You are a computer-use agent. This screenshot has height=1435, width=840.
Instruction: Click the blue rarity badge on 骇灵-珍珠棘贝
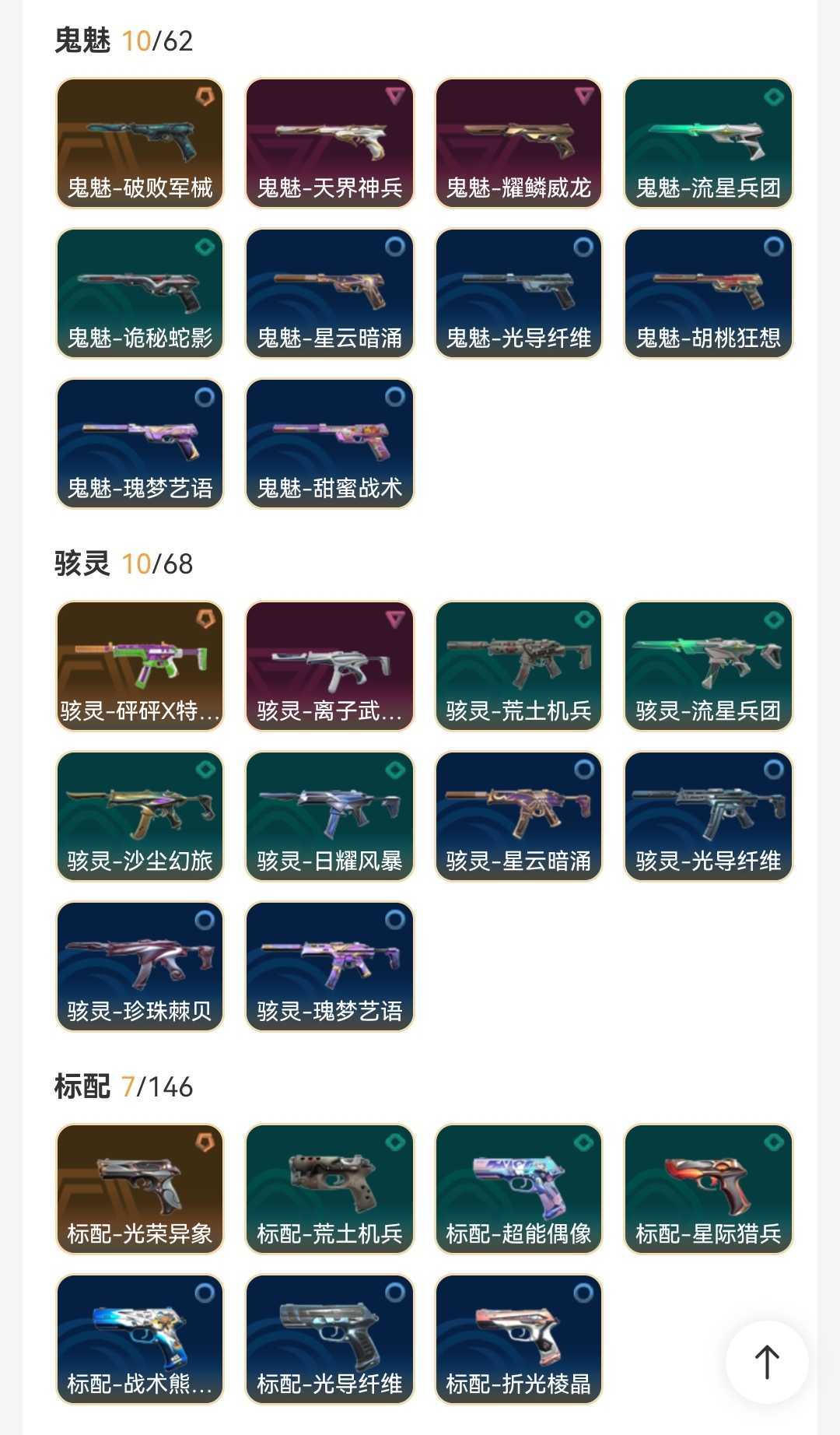coord(204,920)
